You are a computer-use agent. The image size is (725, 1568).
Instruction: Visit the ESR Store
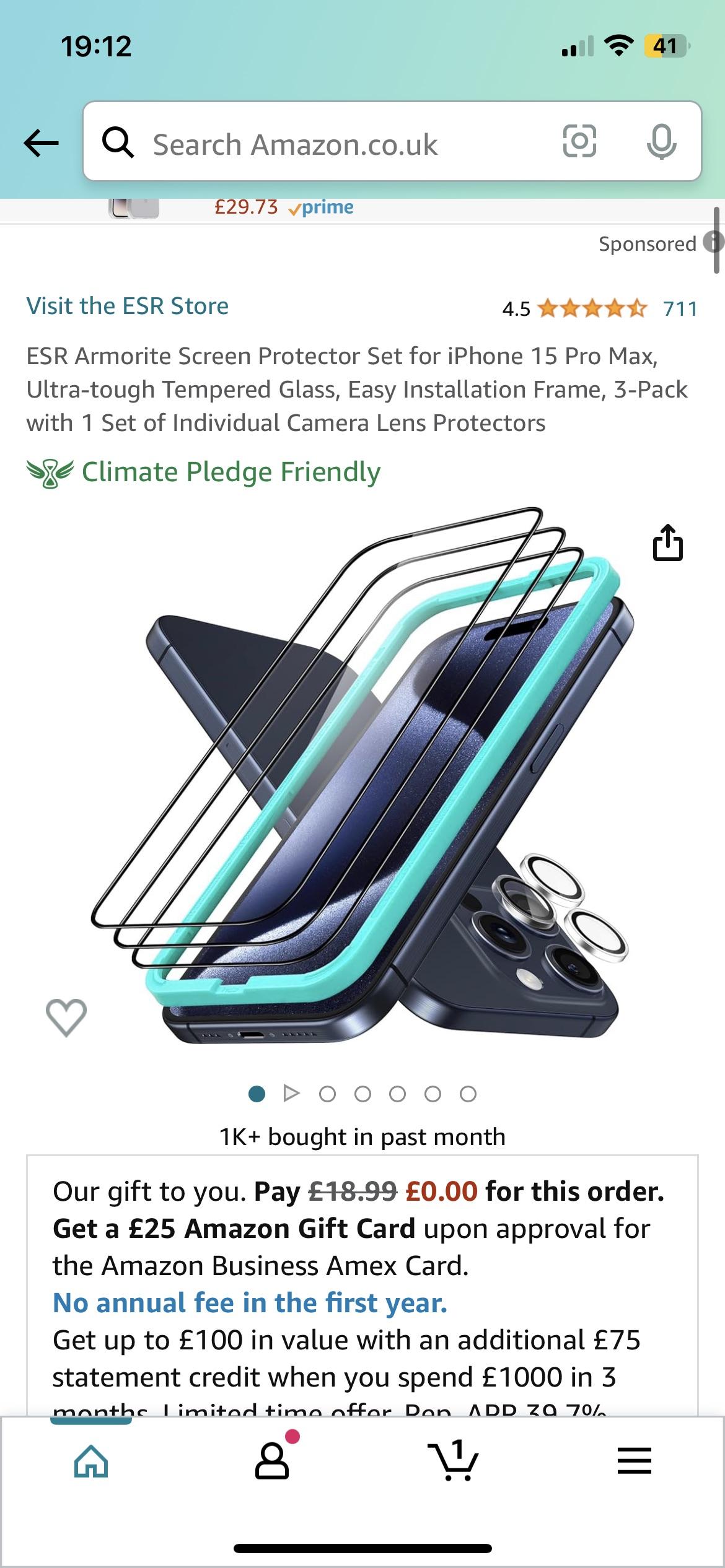[x=127, y=306]
